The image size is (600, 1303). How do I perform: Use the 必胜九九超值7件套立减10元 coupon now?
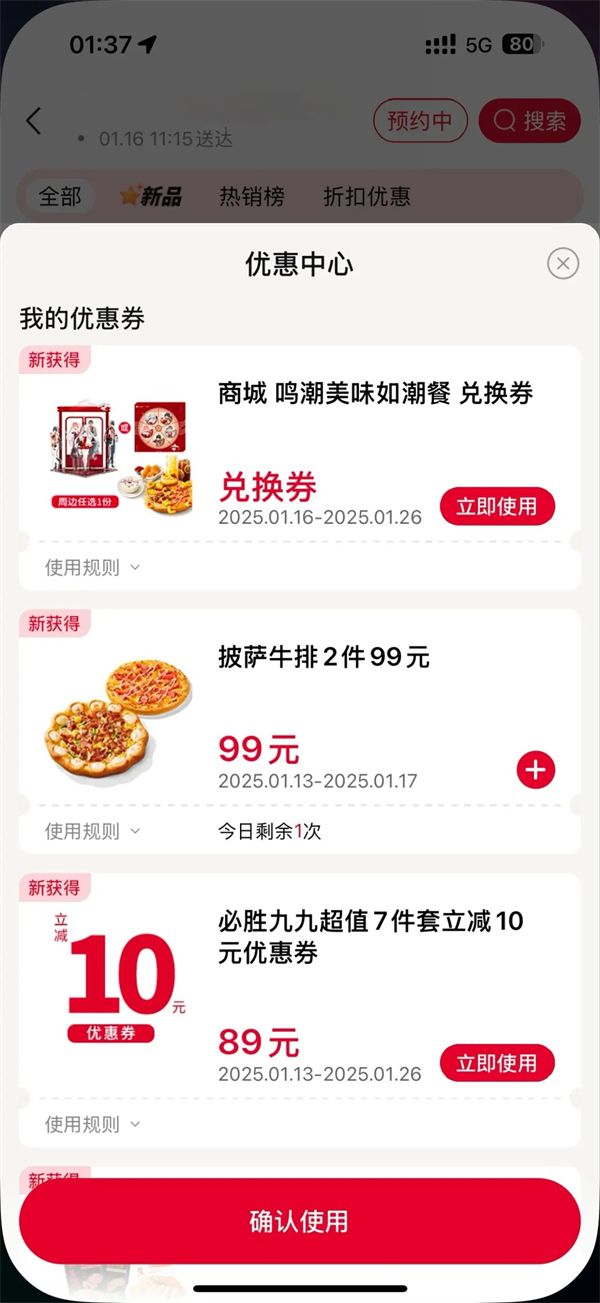click(497, 1063)
